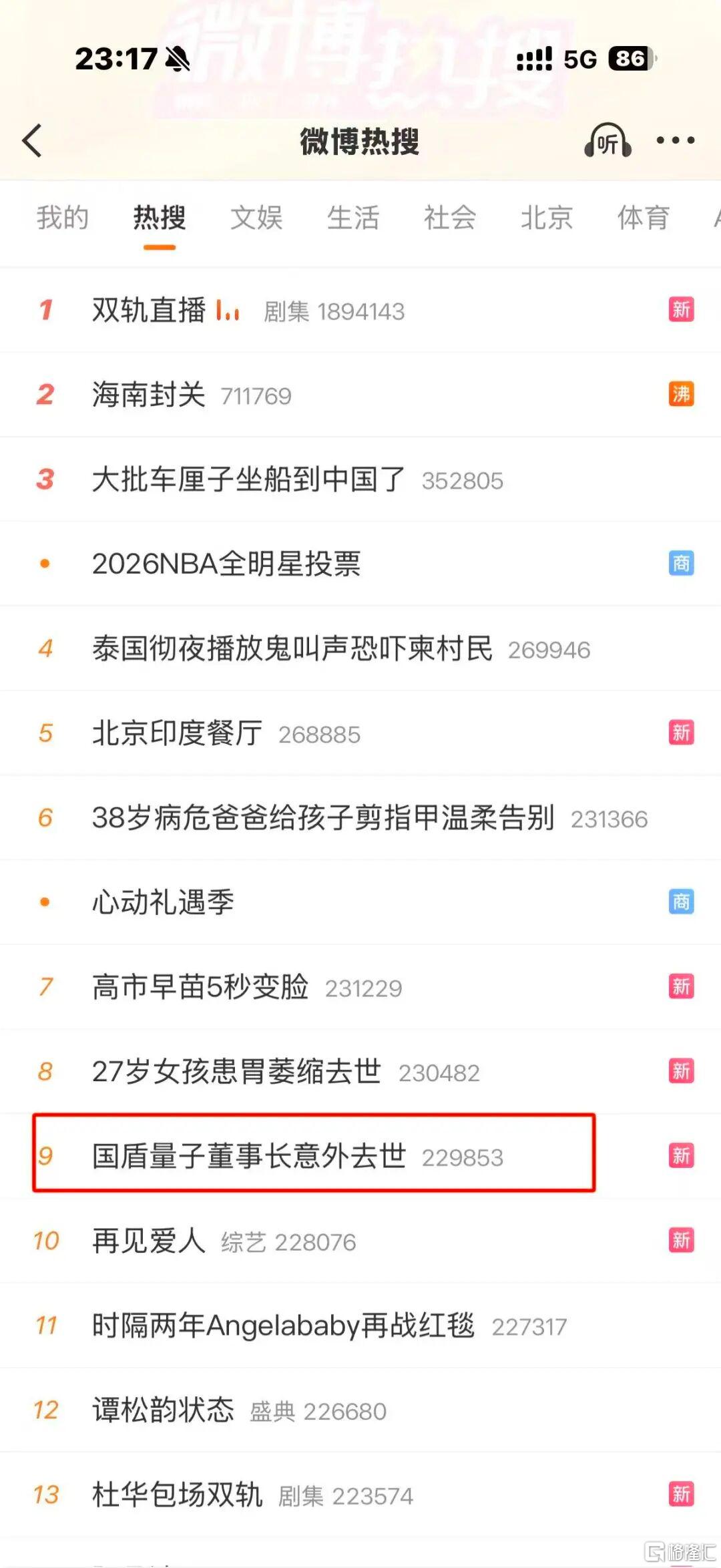Select the 生活 tab

[353, 218]
